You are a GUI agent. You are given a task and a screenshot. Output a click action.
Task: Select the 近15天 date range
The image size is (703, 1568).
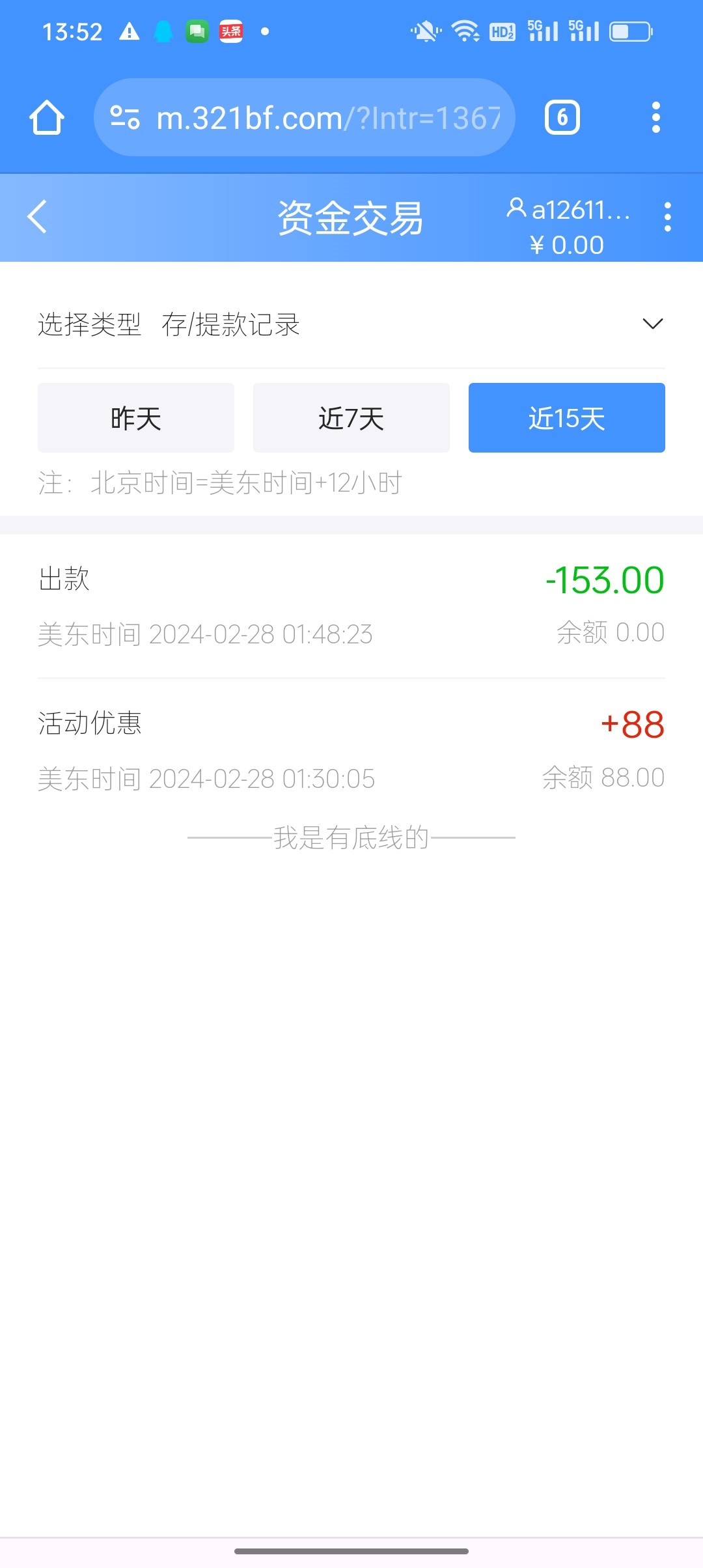[x=566, y=418]
